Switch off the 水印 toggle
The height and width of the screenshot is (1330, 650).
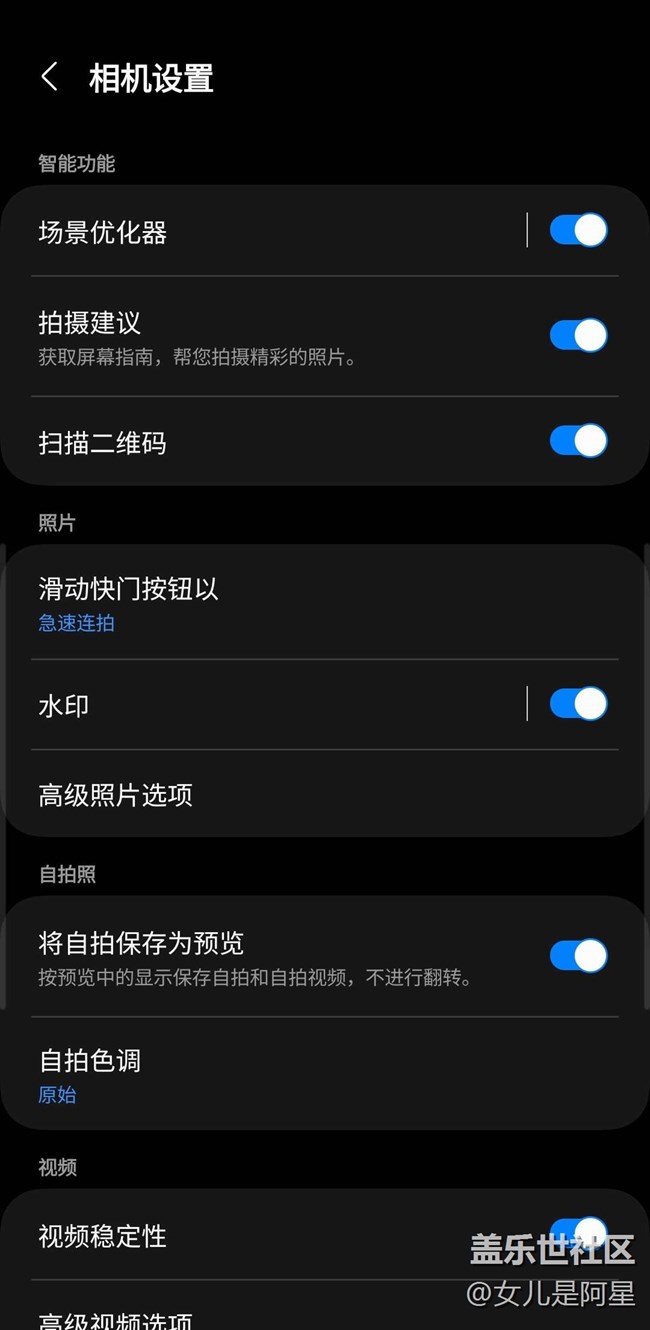pyautogui.click(x=578, y=704)
